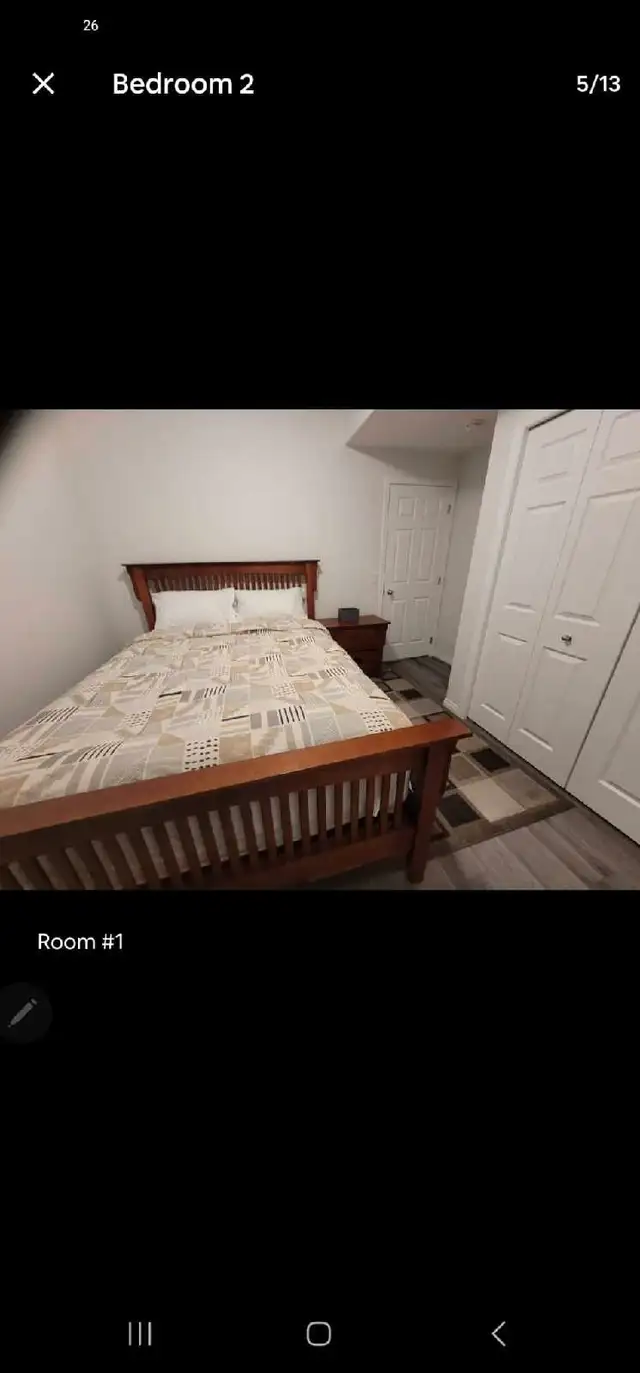The height and width of the screenshot is (1373, 640).
Task: Open the recent apps view
Action: click(x=140, y=1333)
